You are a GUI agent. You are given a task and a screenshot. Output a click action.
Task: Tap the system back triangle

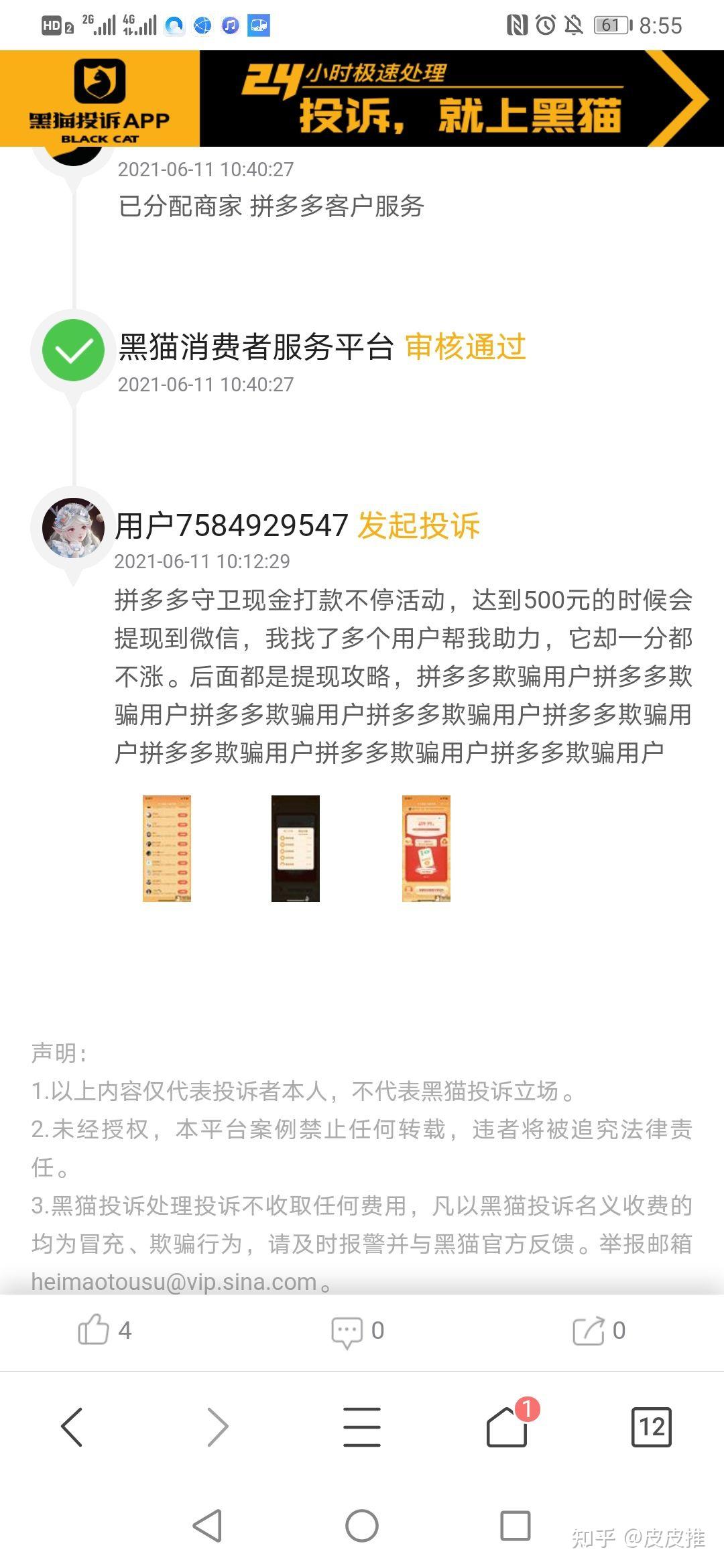click(x=208, y=1526)
